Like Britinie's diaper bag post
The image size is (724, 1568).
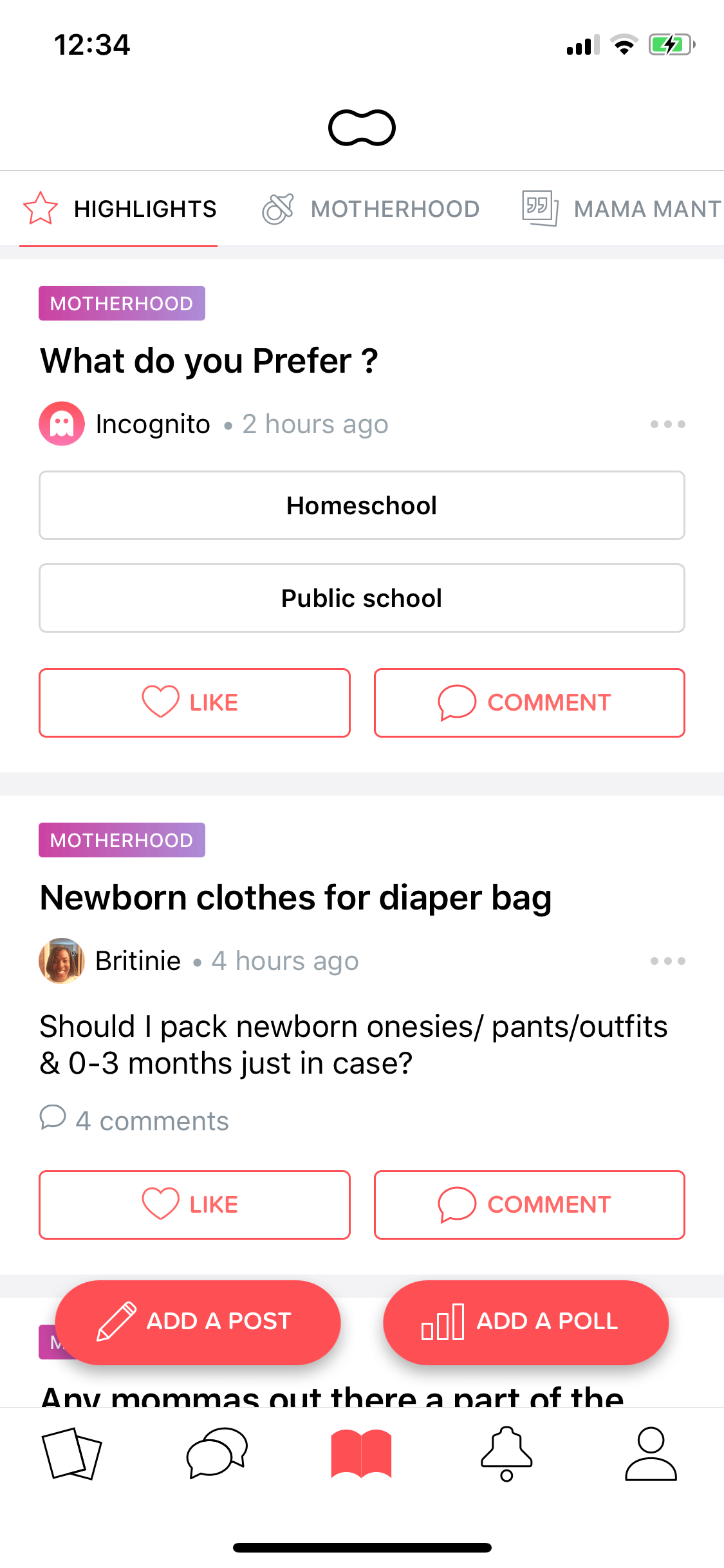(x=194, y=1204)
